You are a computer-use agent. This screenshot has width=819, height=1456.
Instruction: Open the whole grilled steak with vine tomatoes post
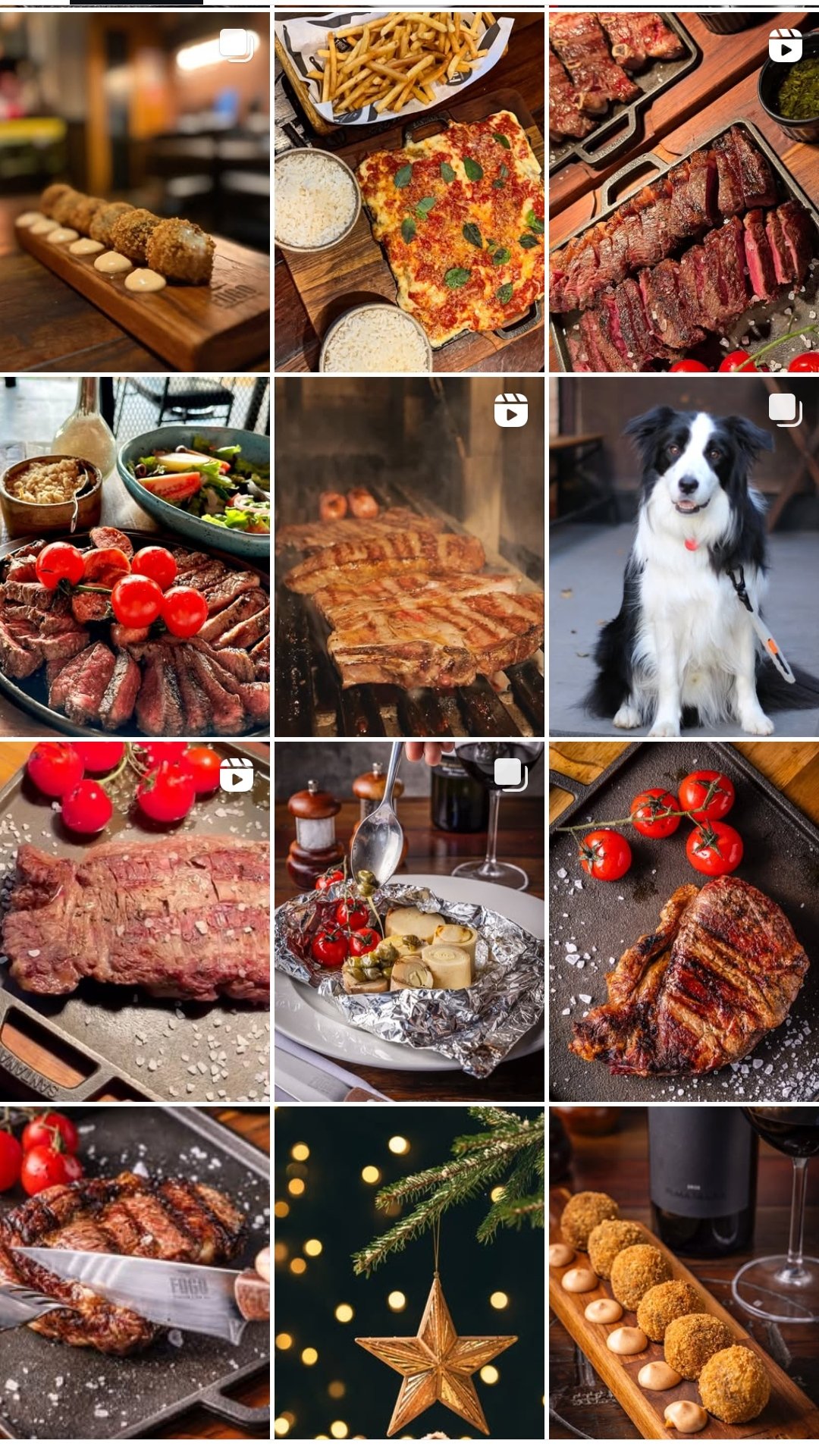coord(684,921)
